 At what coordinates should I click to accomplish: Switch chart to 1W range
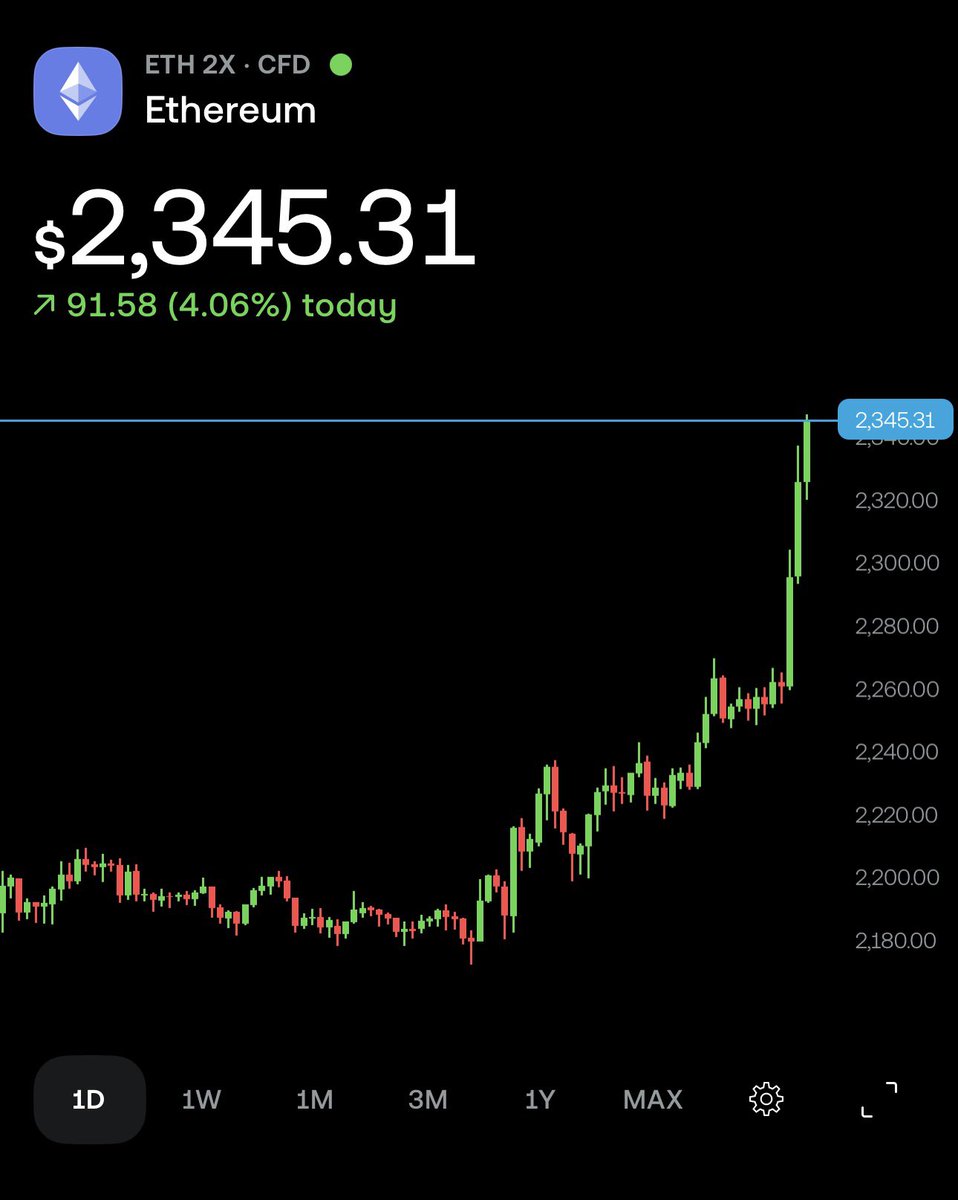[x=201, y=1100]
